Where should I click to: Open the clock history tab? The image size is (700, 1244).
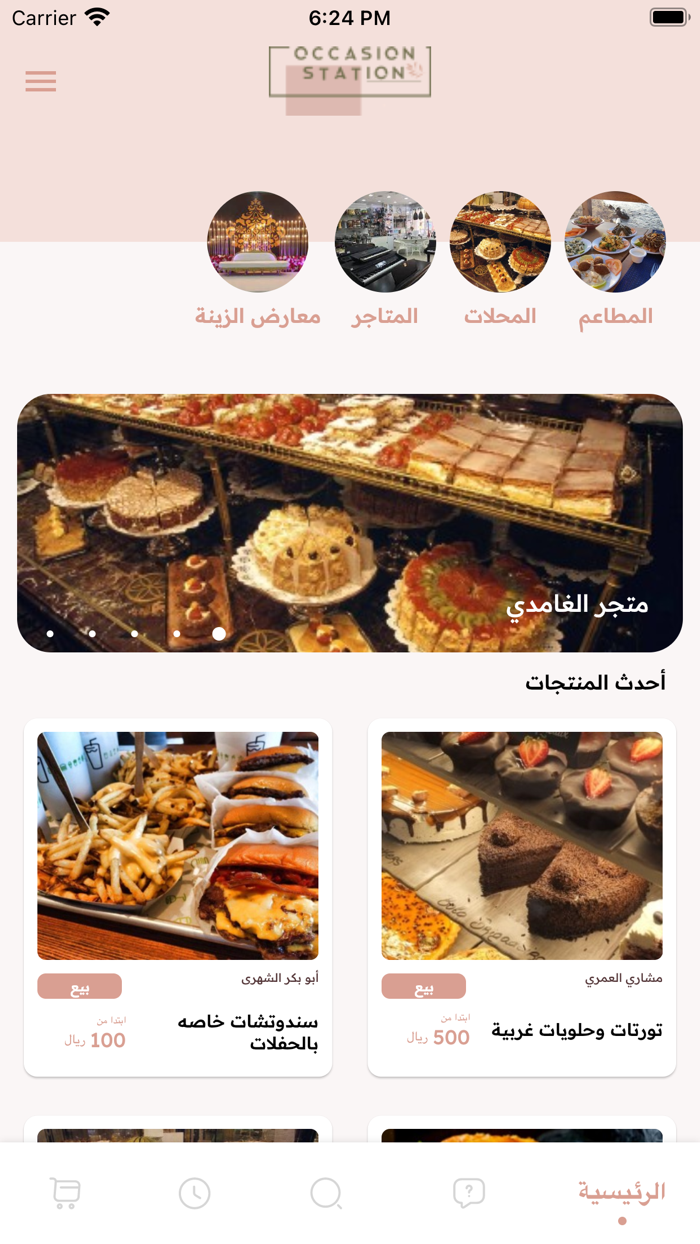click(195, 1193)
